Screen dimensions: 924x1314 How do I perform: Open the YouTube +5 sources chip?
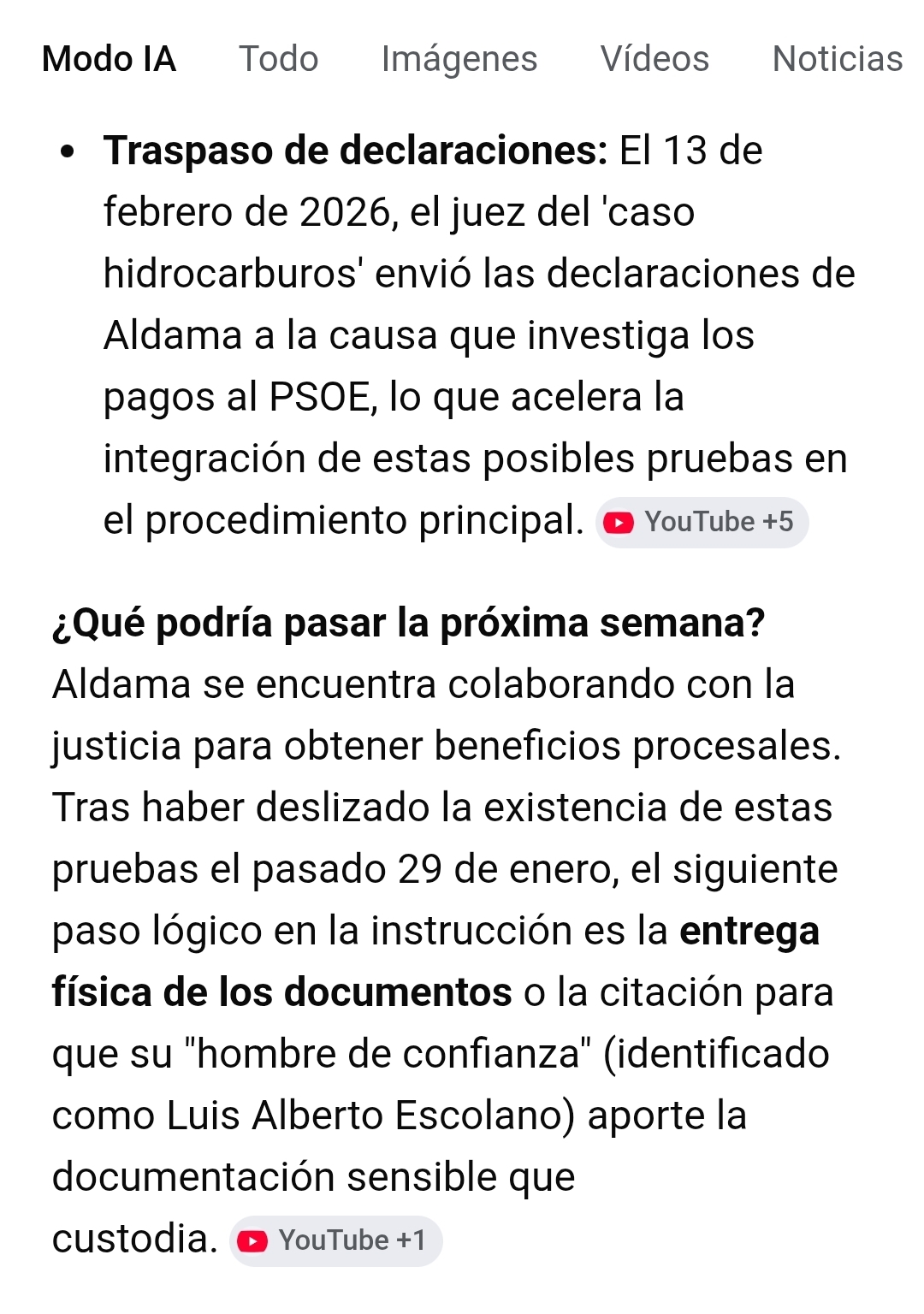point(702,522)
